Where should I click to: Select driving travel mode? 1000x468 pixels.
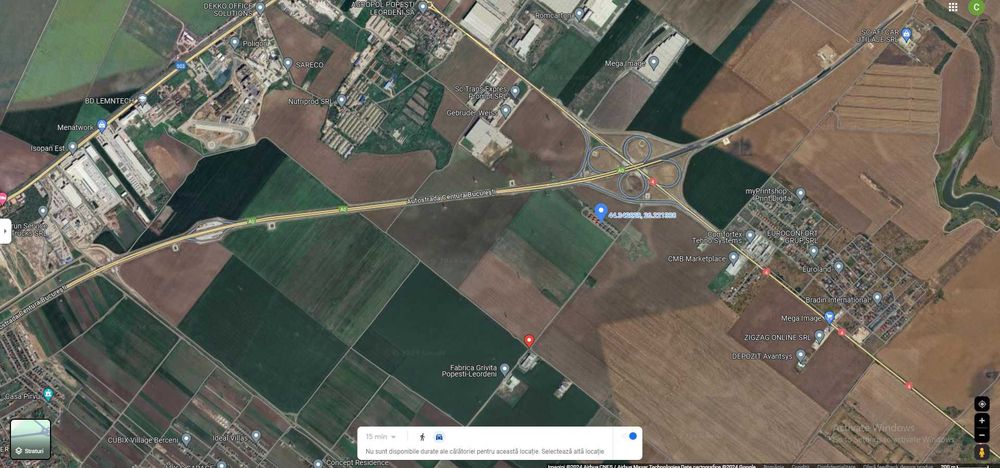coord(440,437)
